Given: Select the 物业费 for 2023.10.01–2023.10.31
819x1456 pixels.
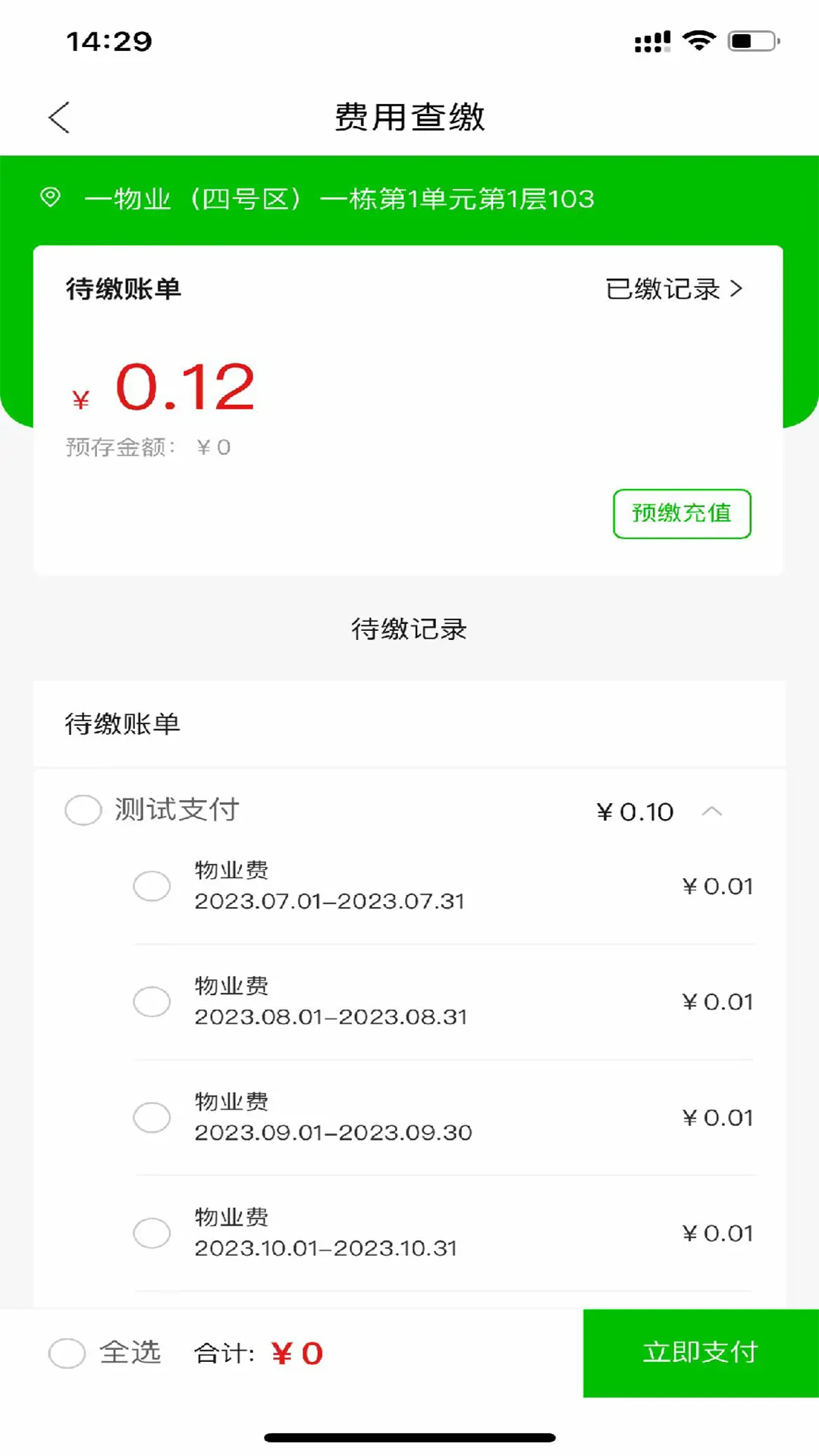Looking at the screenshot, I should click(x=152, y=1233).
